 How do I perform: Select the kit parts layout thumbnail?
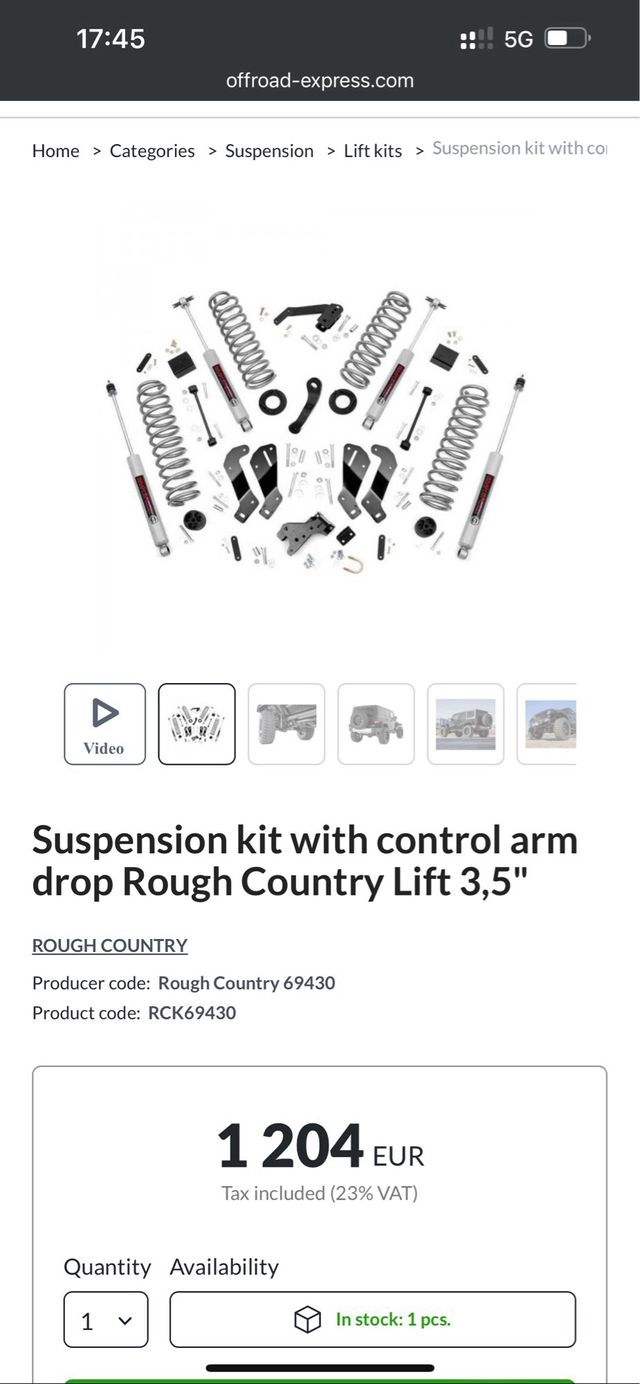(x=197, y=724)
